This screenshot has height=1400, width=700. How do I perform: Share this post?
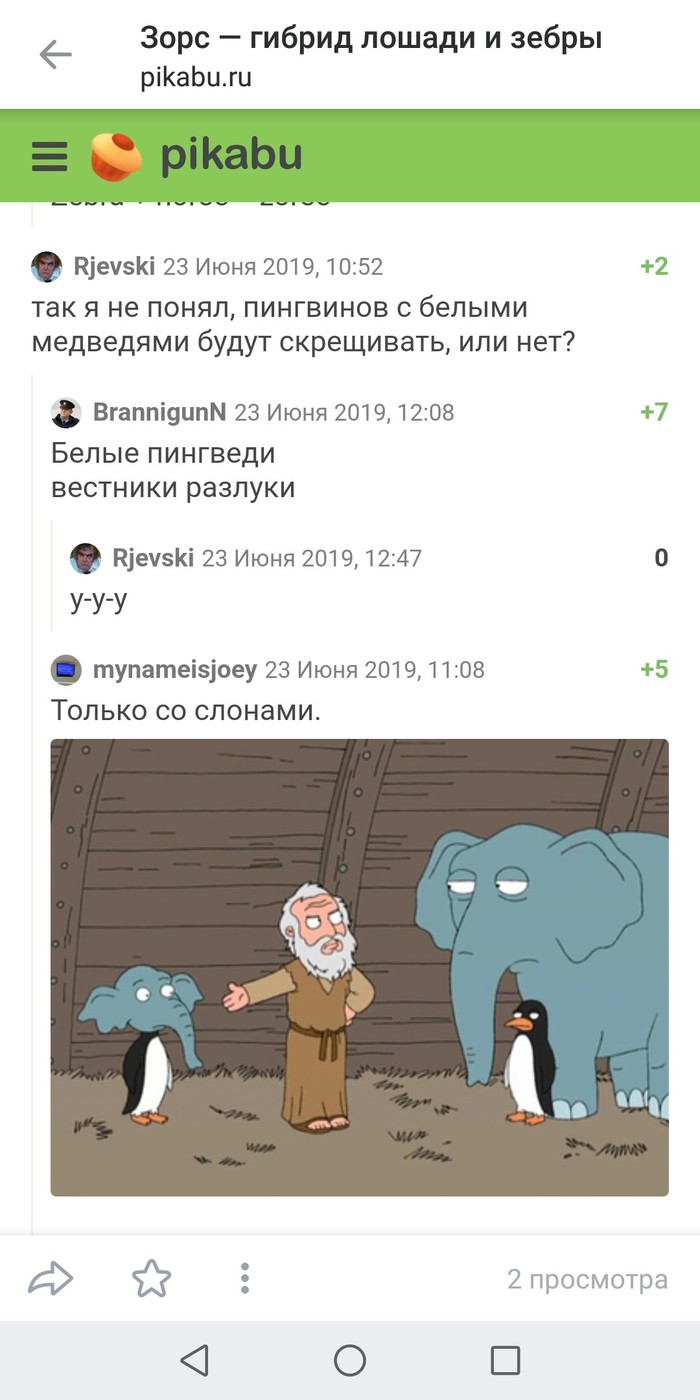click(50, 1278)
